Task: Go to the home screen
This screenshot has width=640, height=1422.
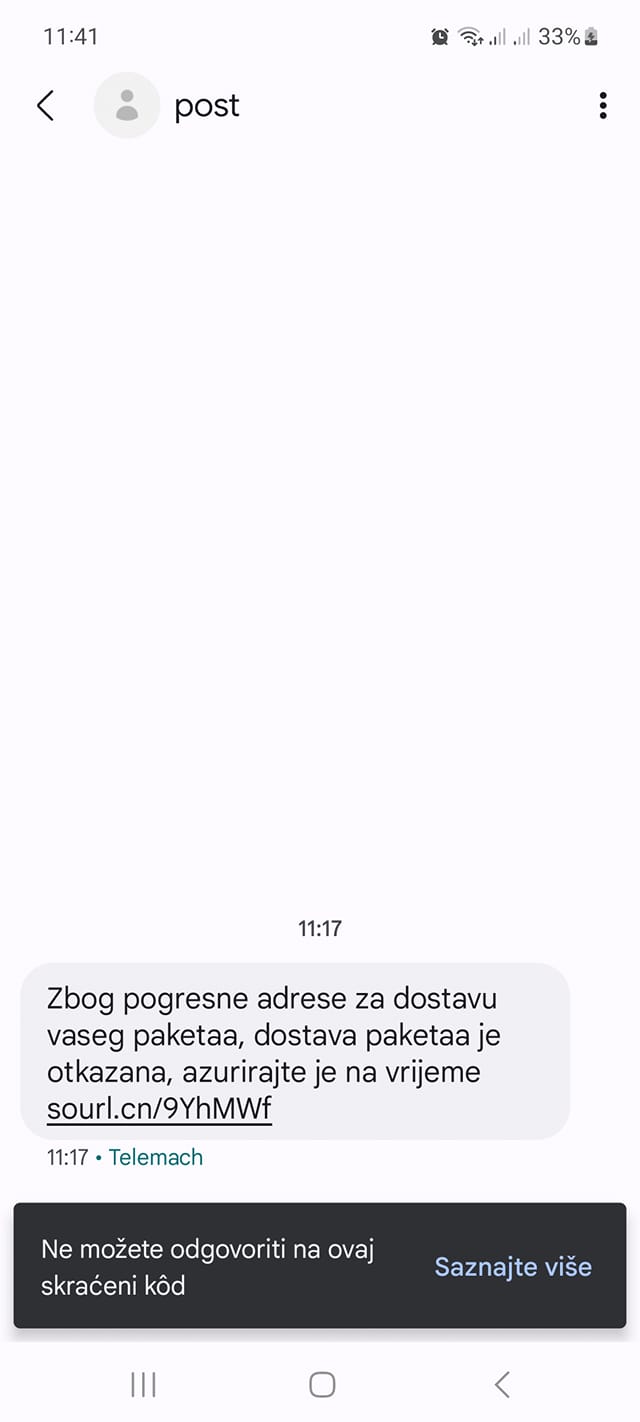Action: pyautogui.click(x=321, y=1384)
